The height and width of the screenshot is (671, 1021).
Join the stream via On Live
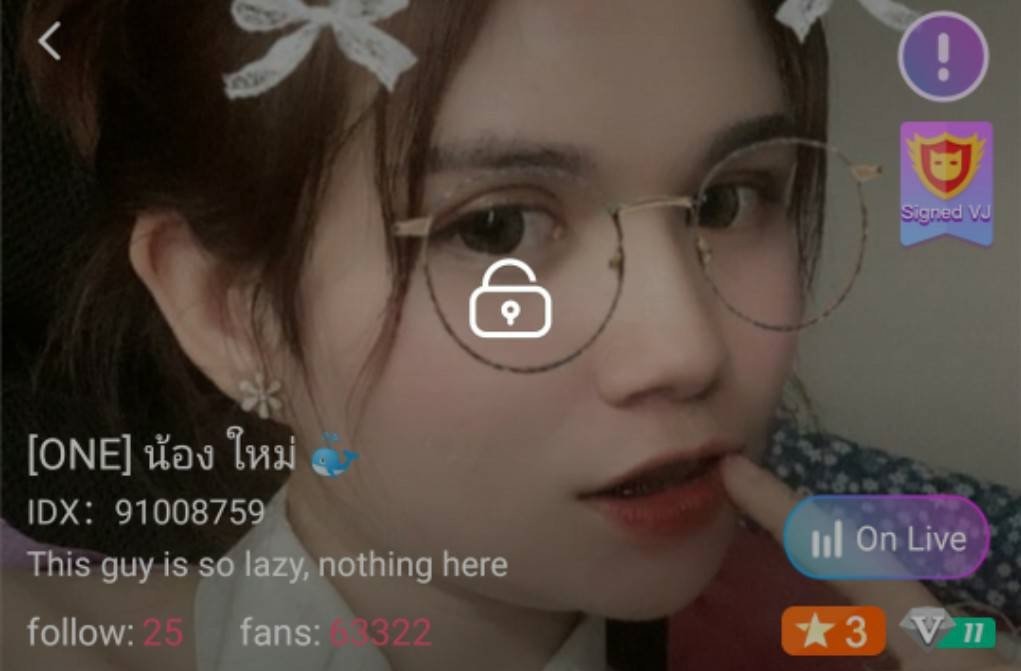[x=887, y=538]
